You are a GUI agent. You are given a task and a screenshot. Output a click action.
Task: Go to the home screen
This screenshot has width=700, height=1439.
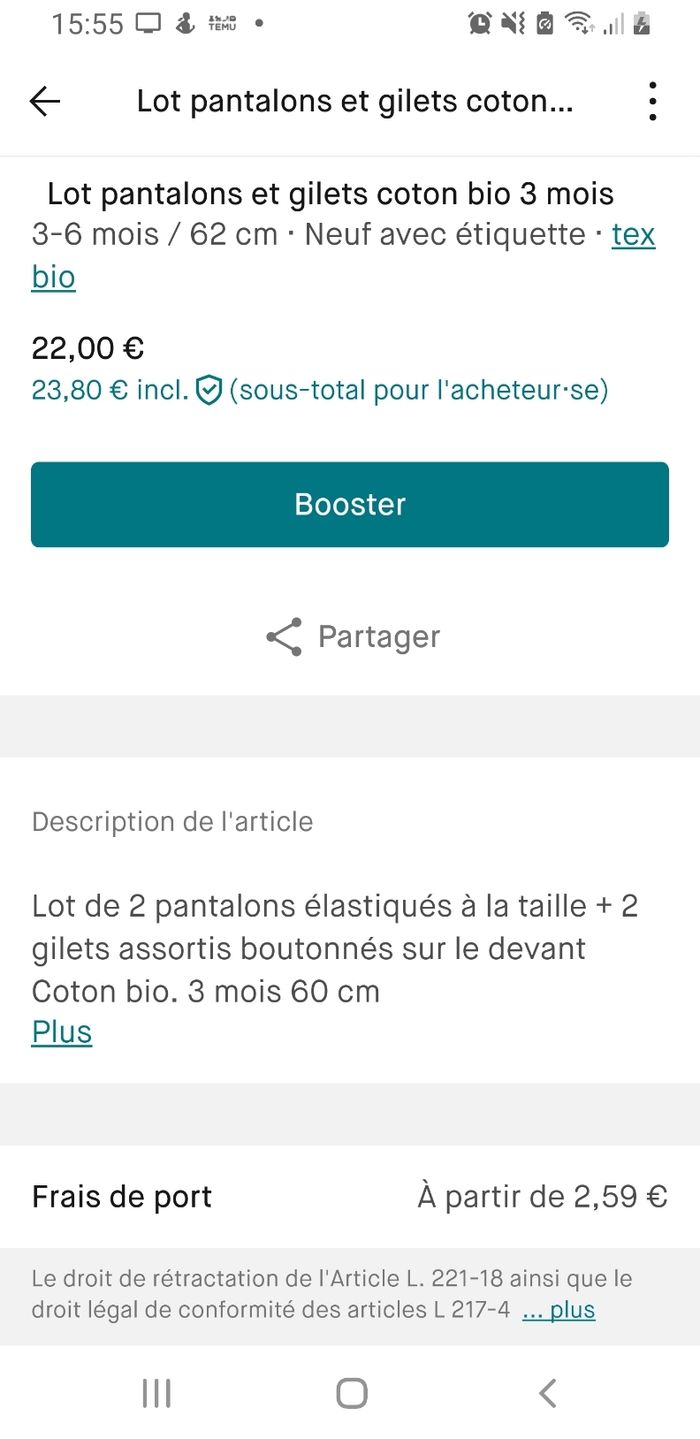click(351, 1393)
